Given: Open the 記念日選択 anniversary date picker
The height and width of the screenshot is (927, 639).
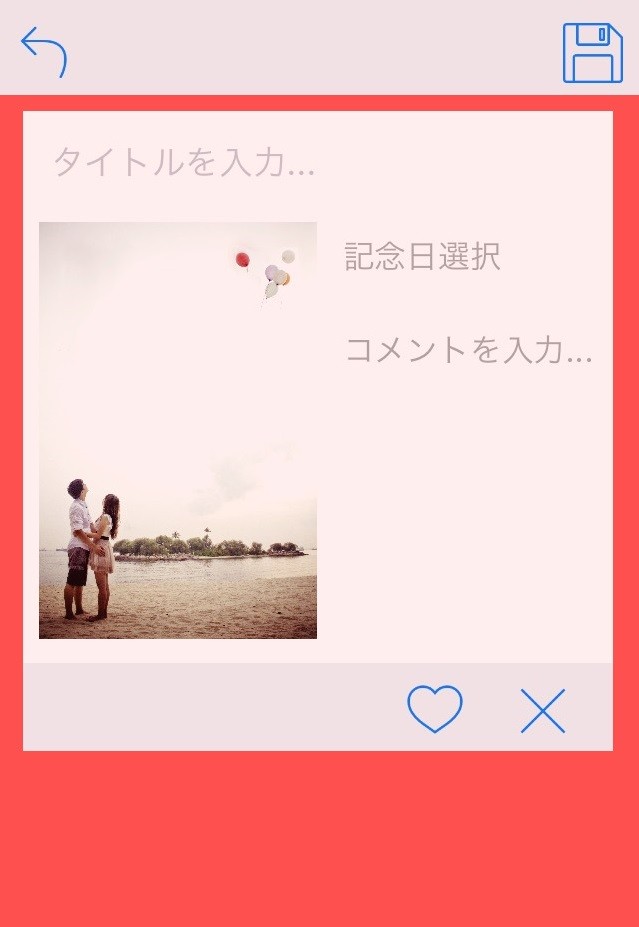Looking at the screenshot, I should tap(422, 257).
